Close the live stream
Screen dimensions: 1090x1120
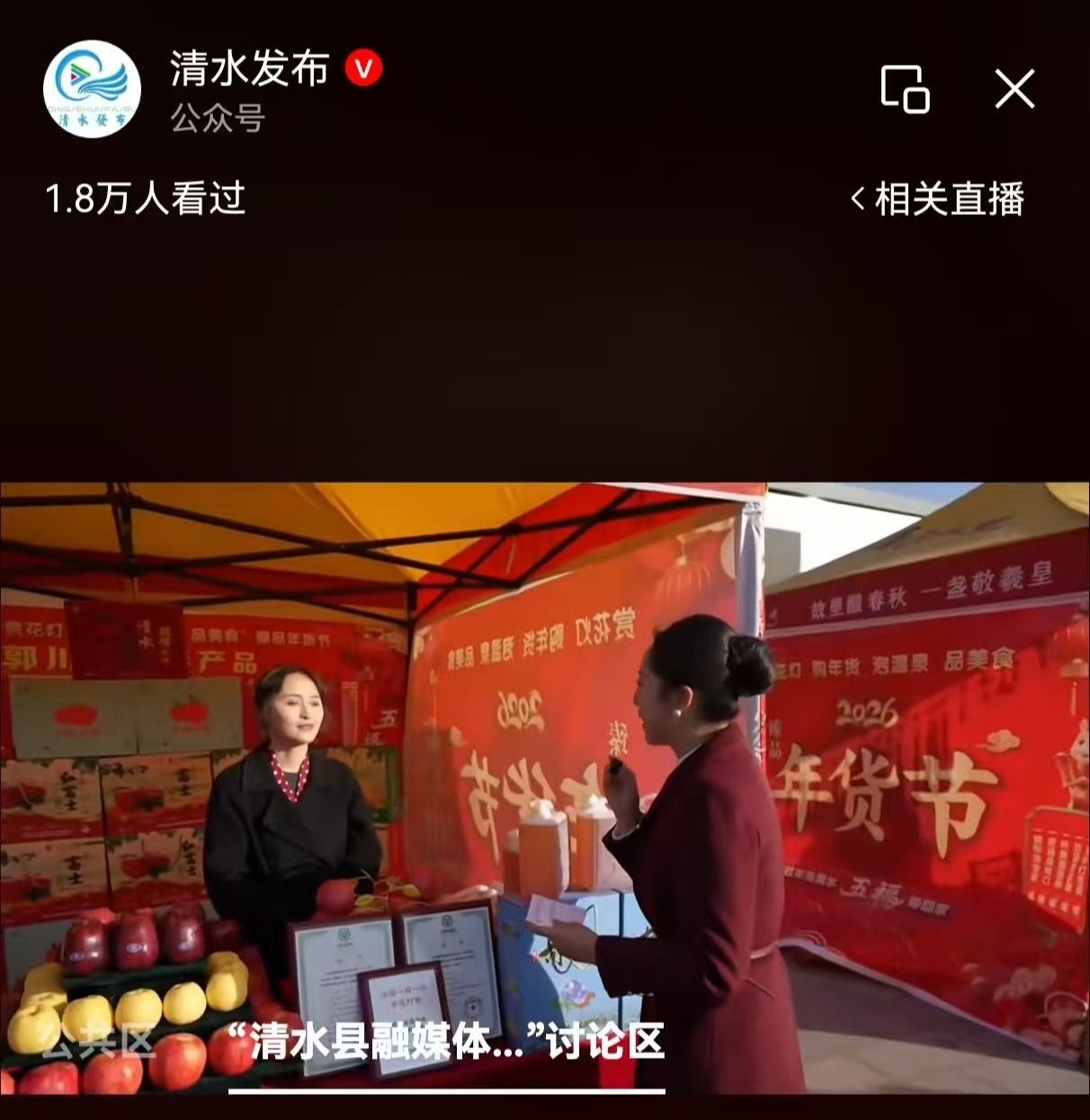(1014, 89)
